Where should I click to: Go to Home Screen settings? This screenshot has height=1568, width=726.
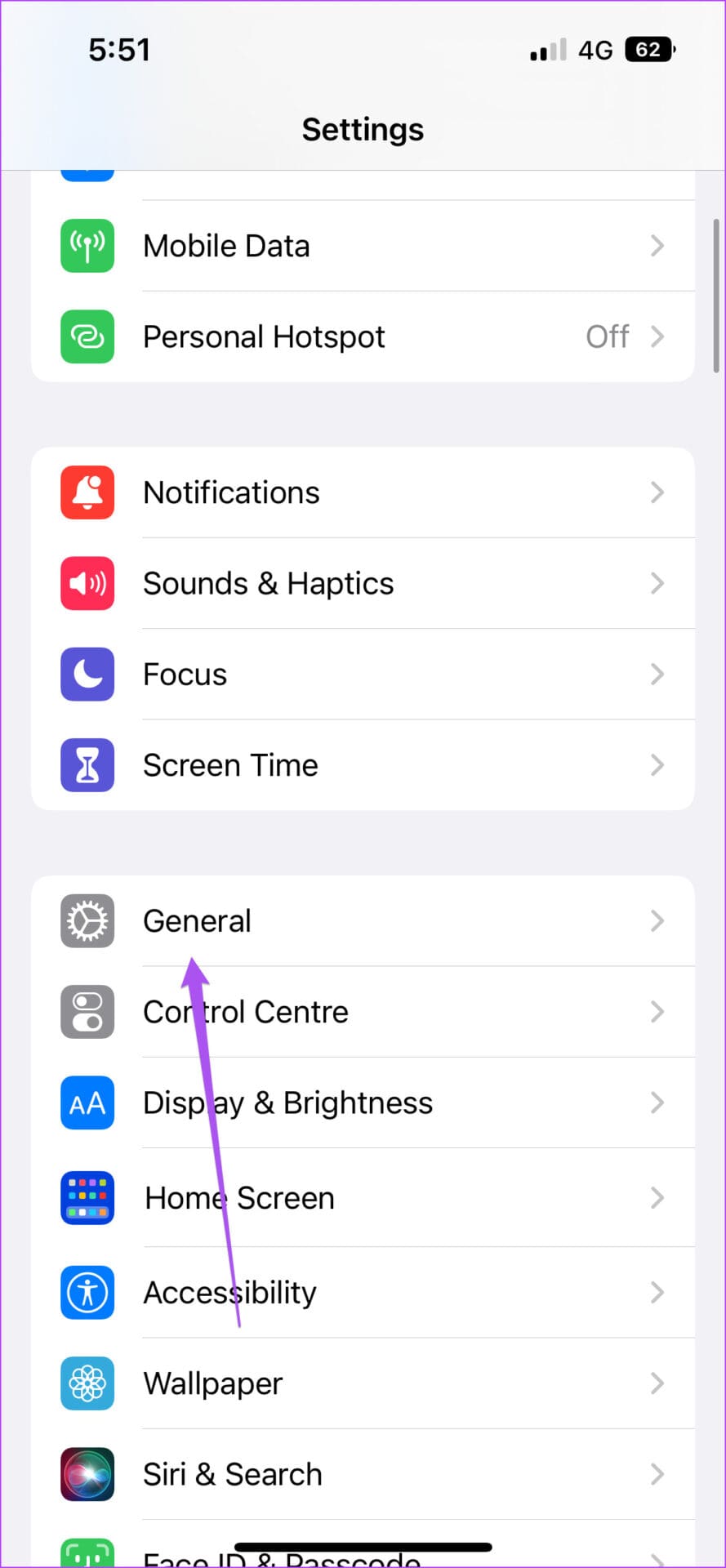coord(363,1198)
